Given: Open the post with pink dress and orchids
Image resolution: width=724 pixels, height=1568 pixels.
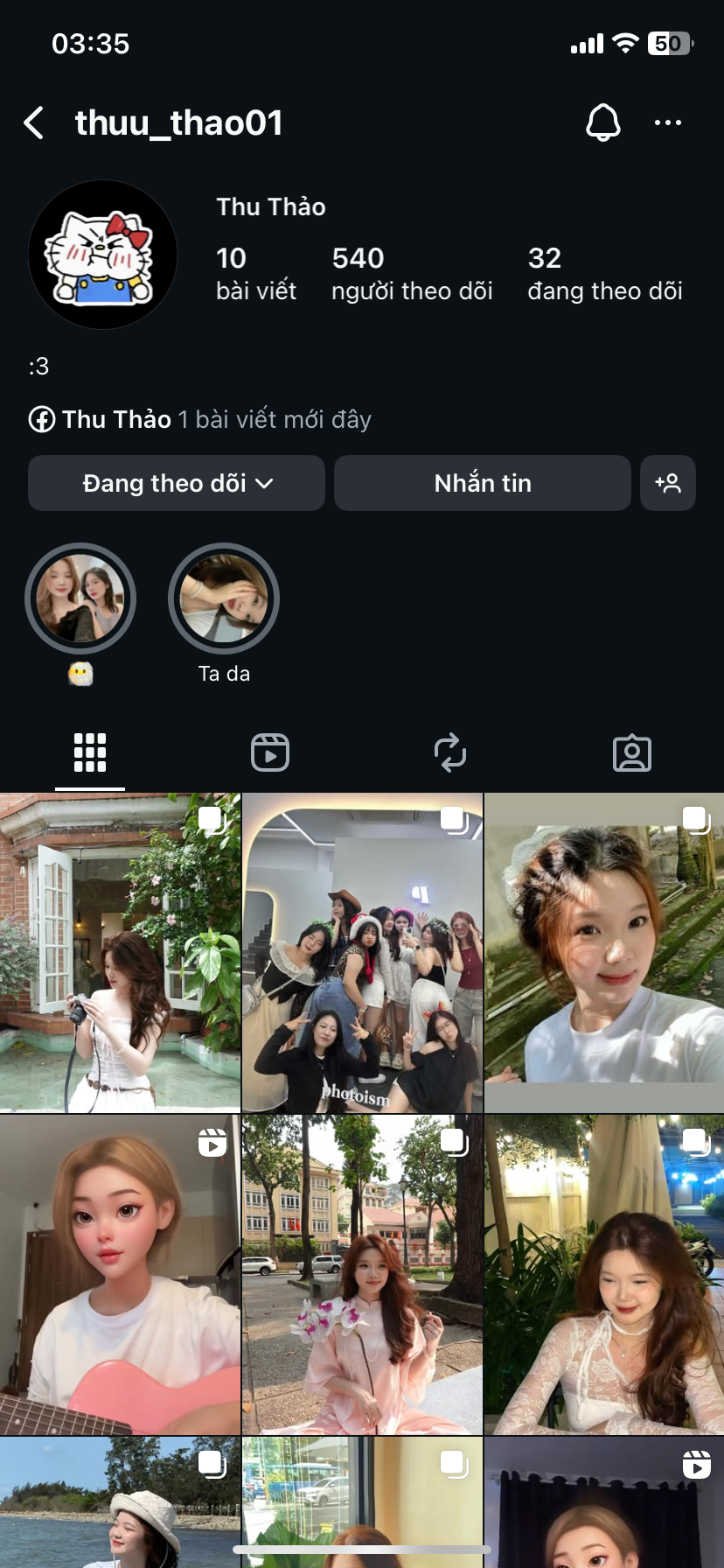Looking at the screenshot, I should [x=362, y=1274].
